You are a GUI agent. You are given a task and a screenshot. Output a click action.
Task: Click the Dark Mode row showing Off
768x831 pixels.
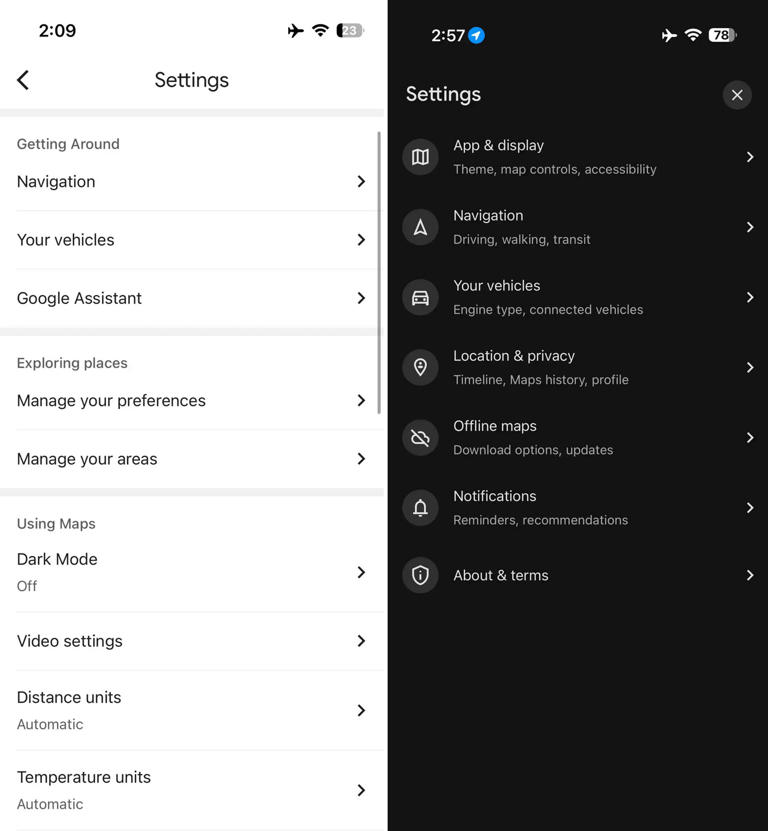pyautogui.click(x=192, y=572)
